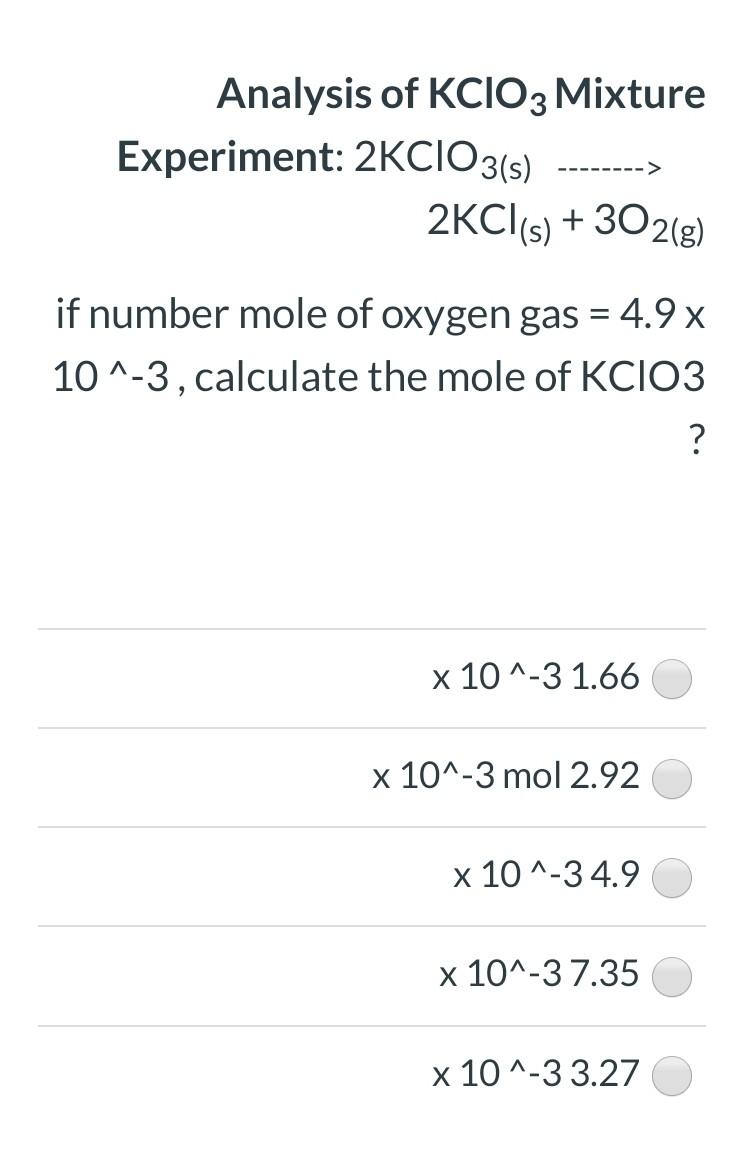Viewport: 752px width, 1174px height.
Task: Select the radio button for 4.9 x 10^-3
Action: pyautogui.click(x=672, y=876)
